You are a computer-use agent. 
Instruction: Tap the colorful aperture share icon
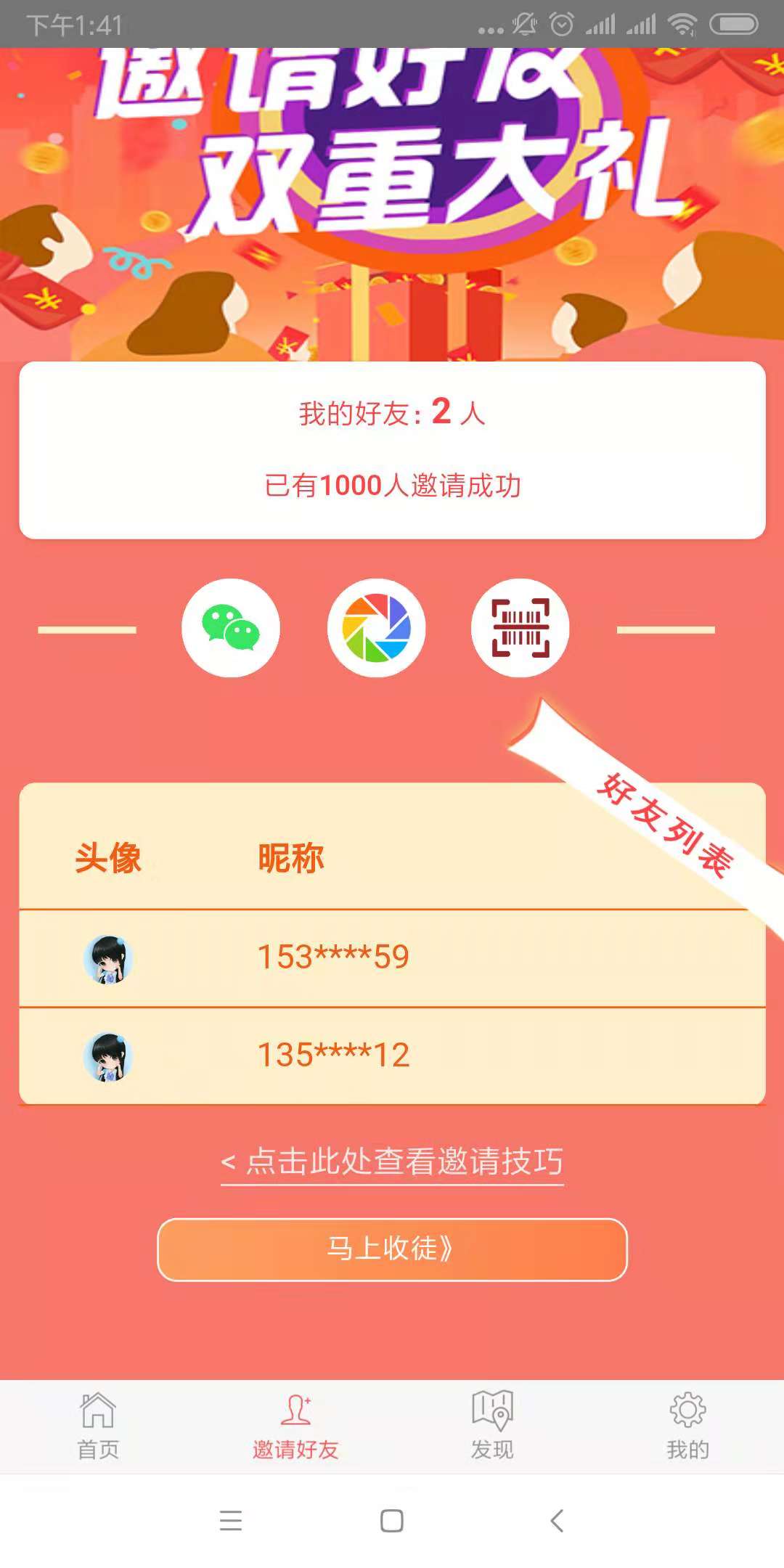tap(376, 628)
